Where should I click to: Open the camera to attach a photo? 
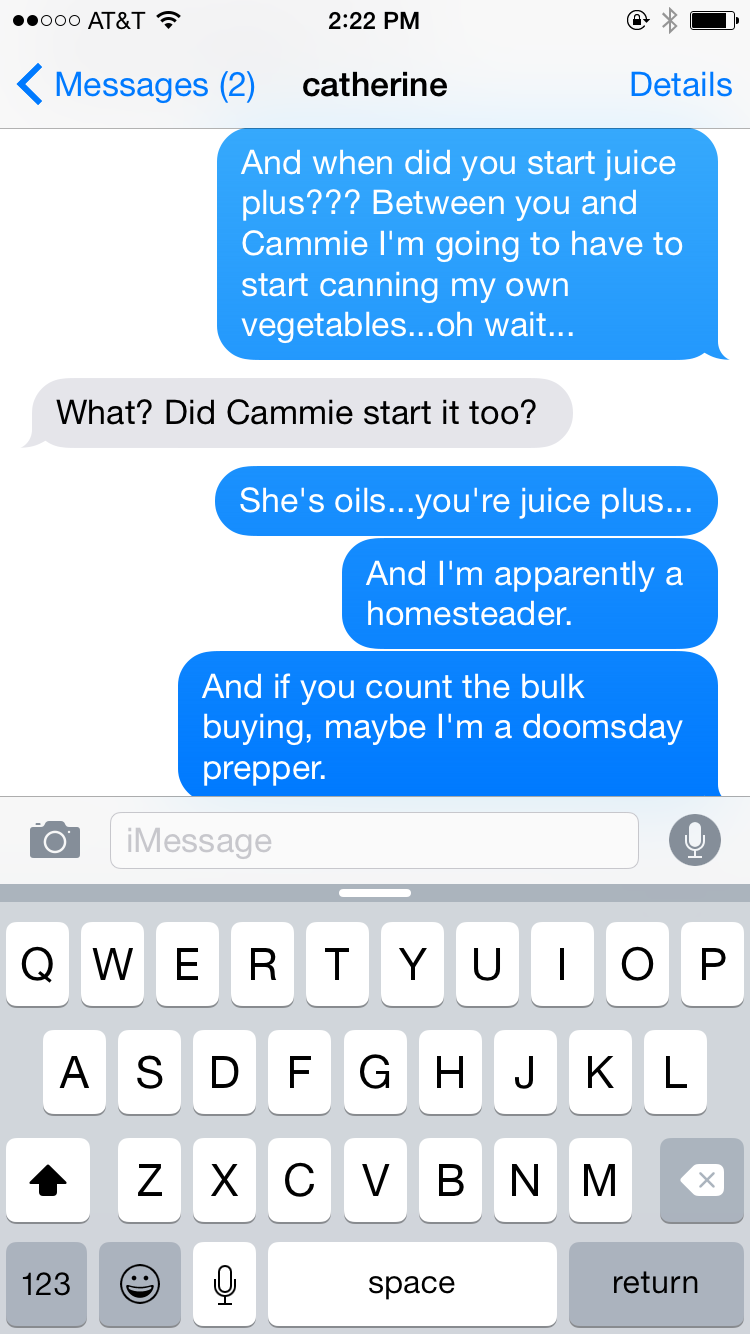[x=55, y=840]
